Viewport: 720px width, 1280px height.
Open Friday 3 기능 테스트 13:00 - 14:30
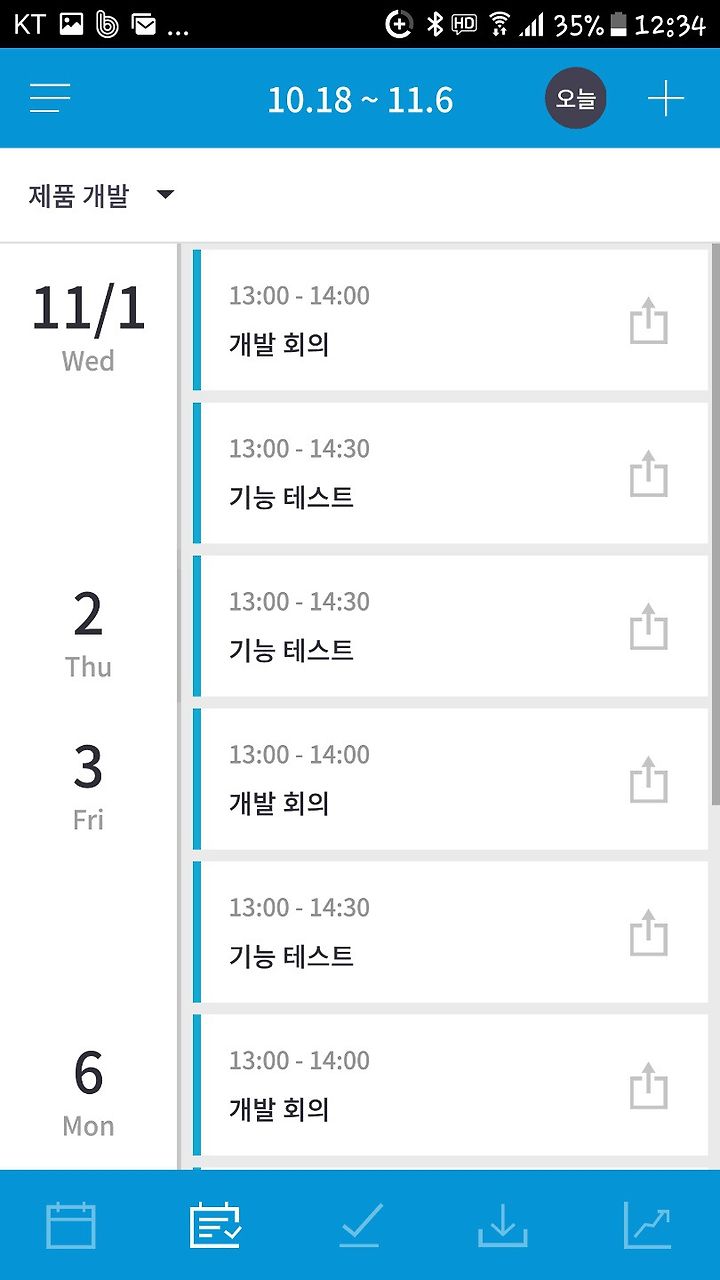click(450, 932)
